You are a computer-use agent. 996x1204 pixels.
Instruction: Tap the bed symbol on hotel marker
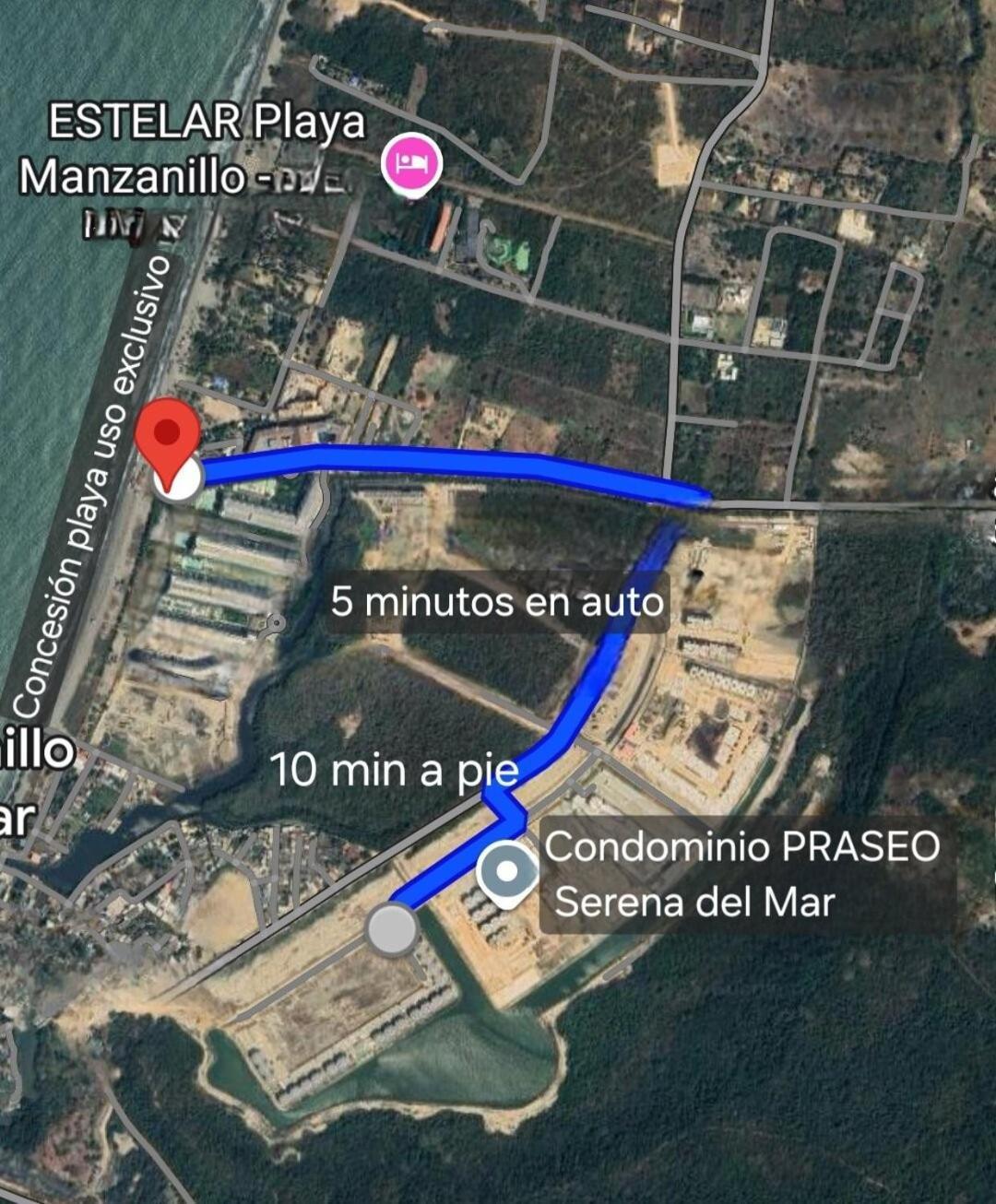tap(409, 162)
